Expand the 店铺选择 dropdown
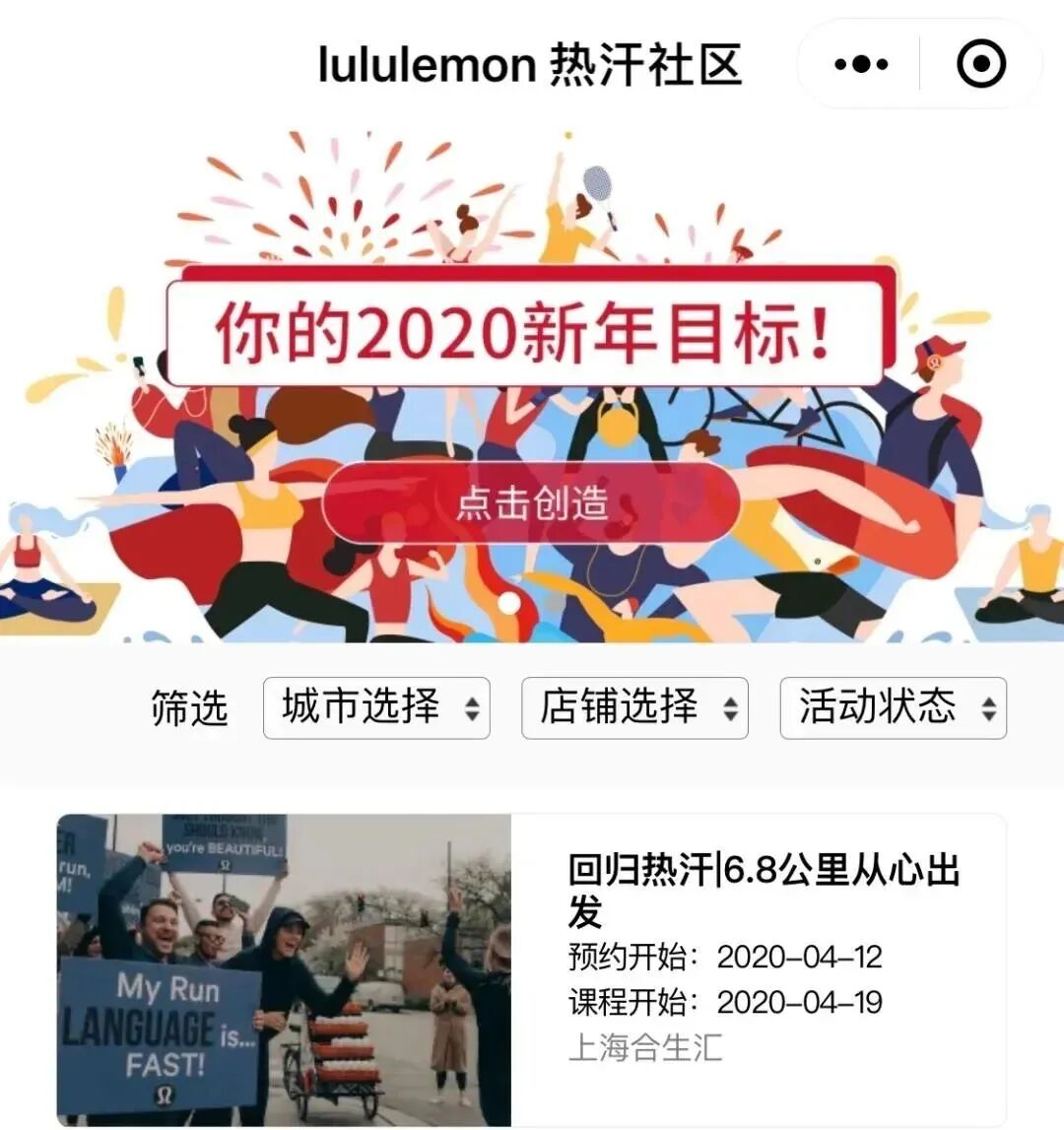 pos(634,707)
